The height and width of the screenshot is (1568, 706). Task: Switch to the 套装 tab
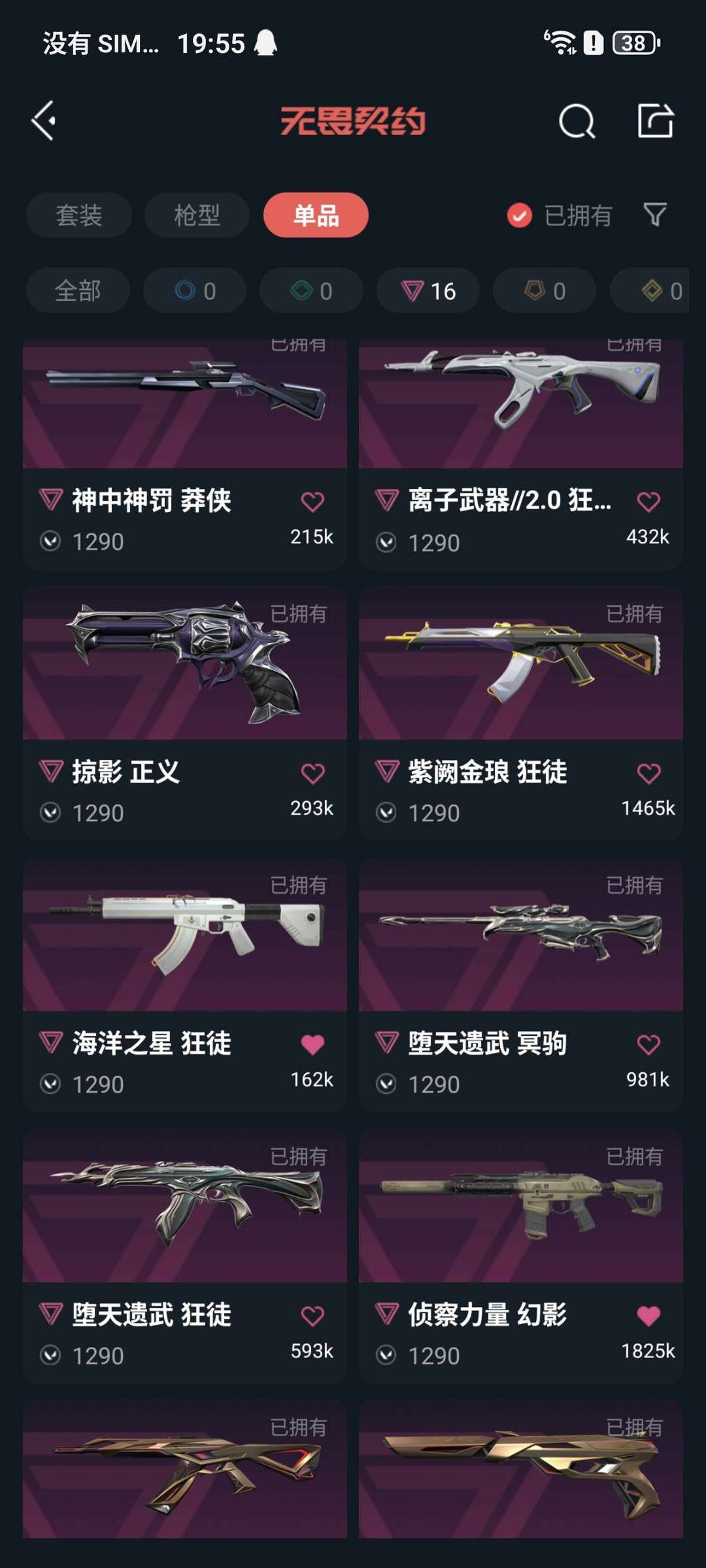tap(79, 214)
